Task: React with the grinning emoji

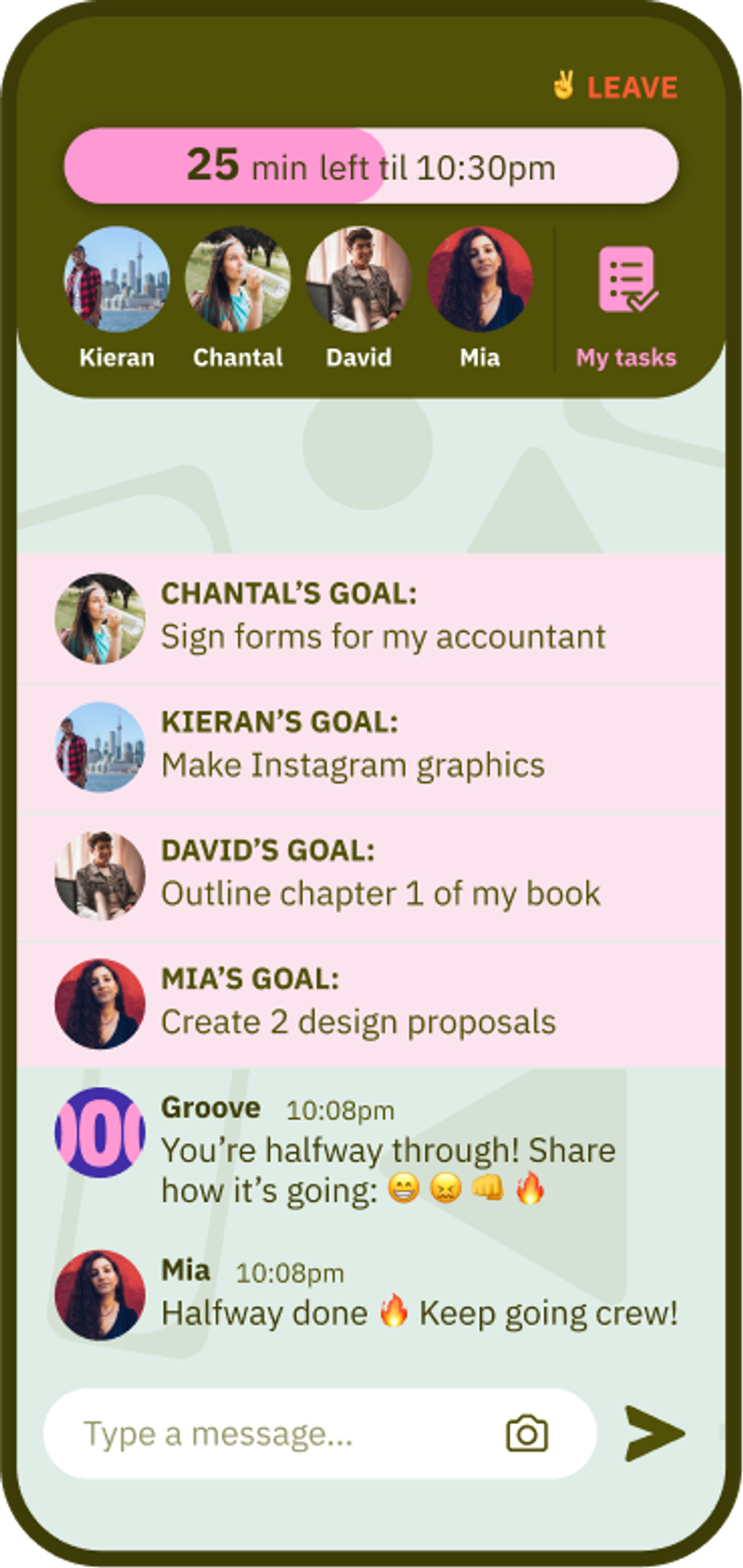Action: coord(403,1189)
